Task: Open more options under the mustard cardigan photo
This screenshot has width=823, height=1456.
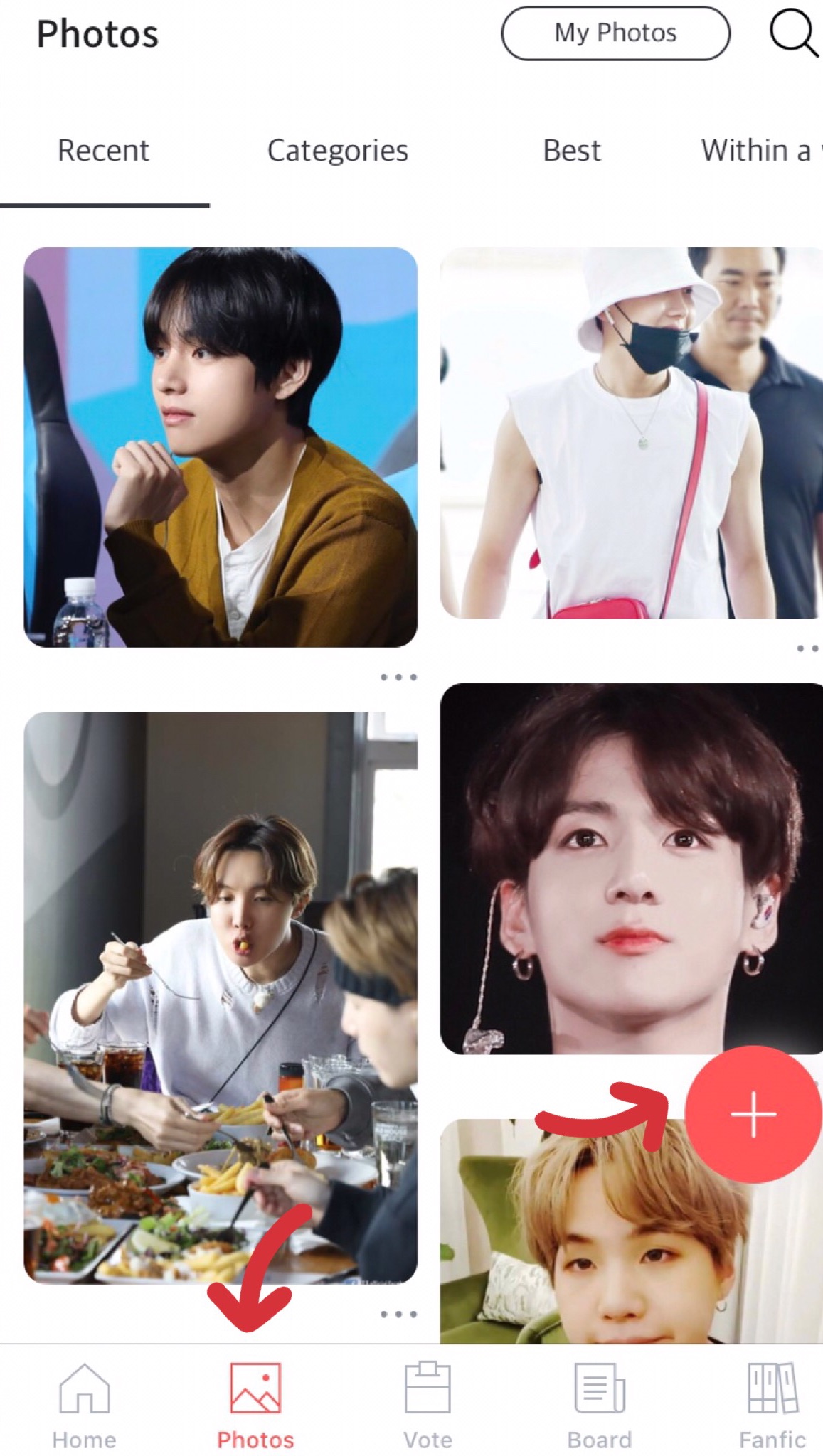Action: (x=398, y=677)
